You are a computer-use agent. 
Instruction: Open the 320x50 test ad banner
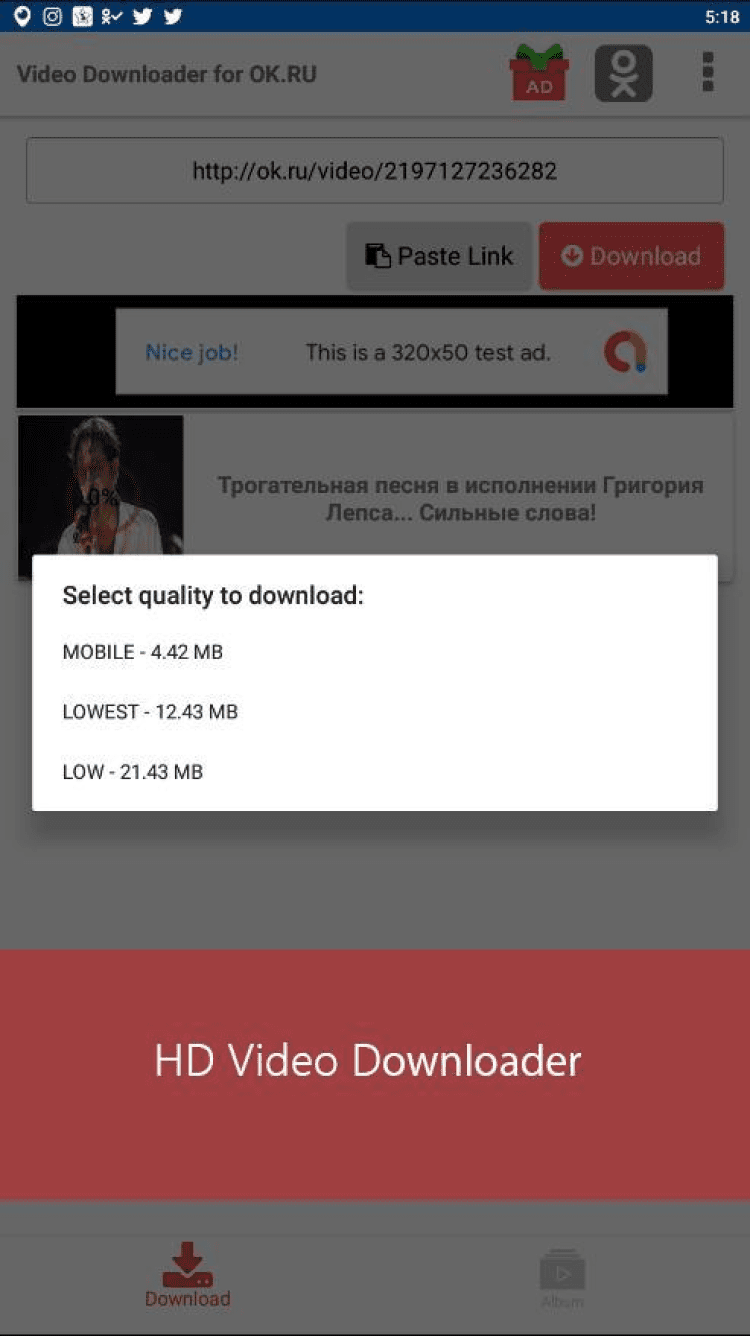click(391, 352)
